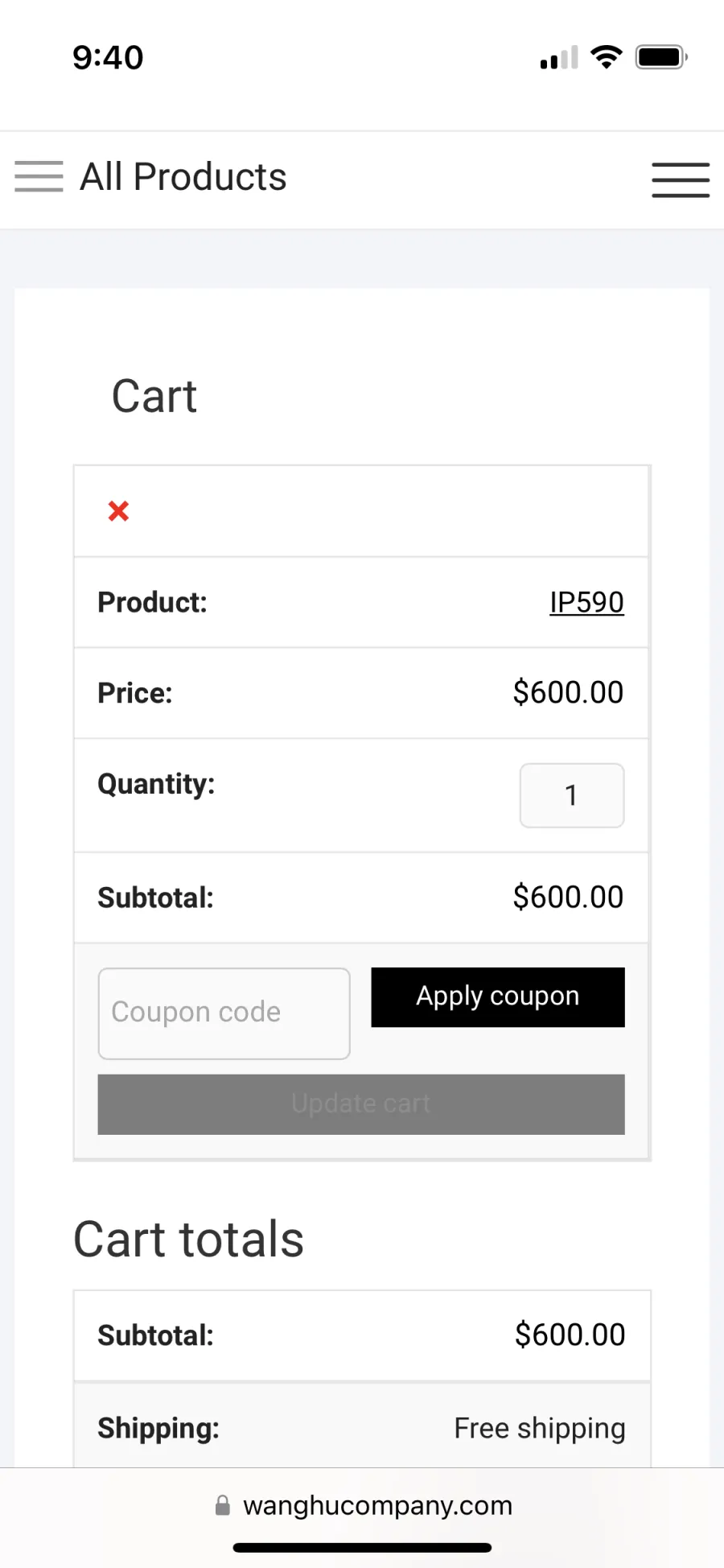Edit the quantity field
The height and width of the screenshot is (1568, 724).
point(572,795)
